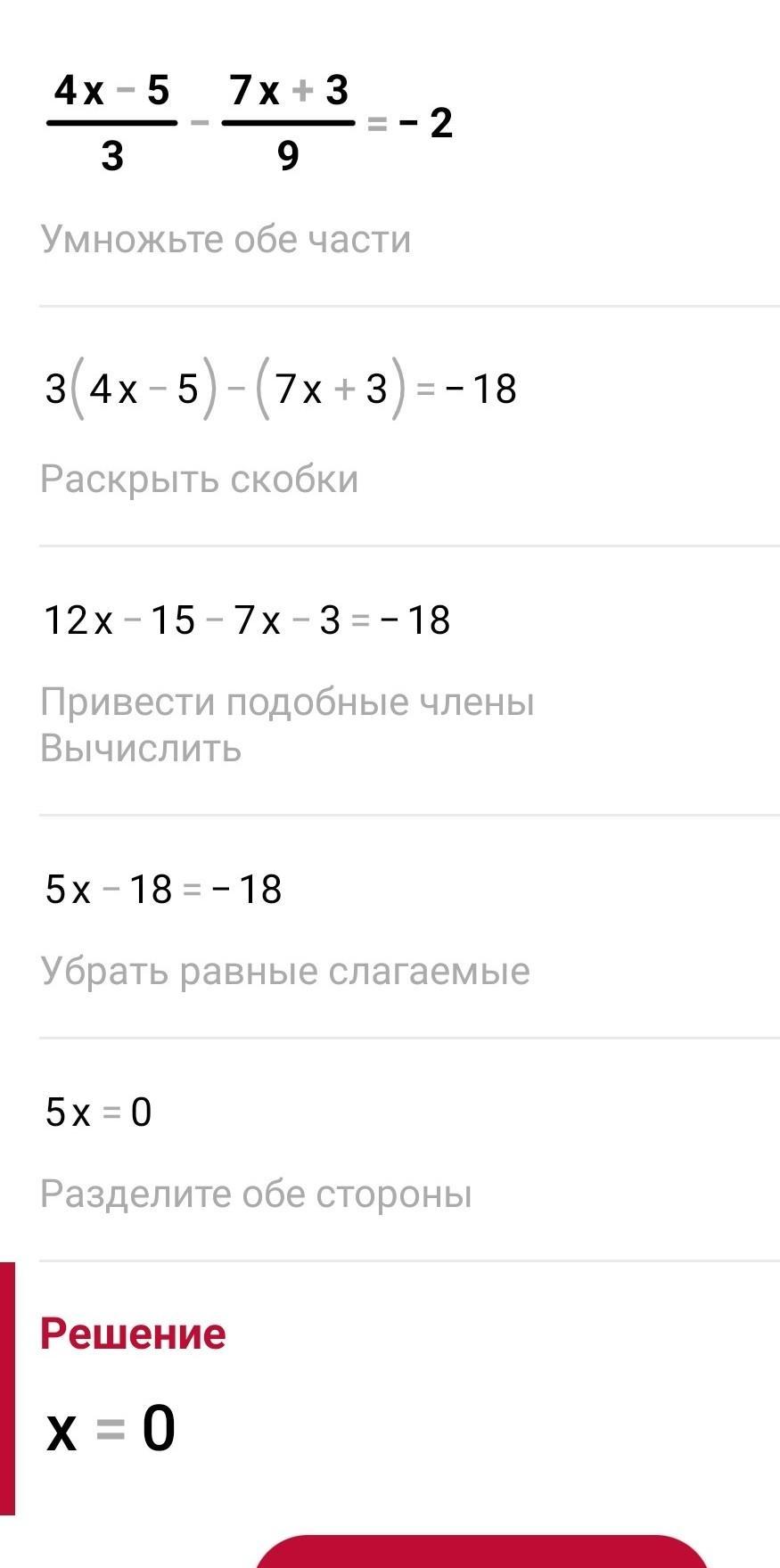The width and height of the screenshot is (780, 1568).
Task: Open the step "Привести подобные члены"
Action: coord(287,702)
